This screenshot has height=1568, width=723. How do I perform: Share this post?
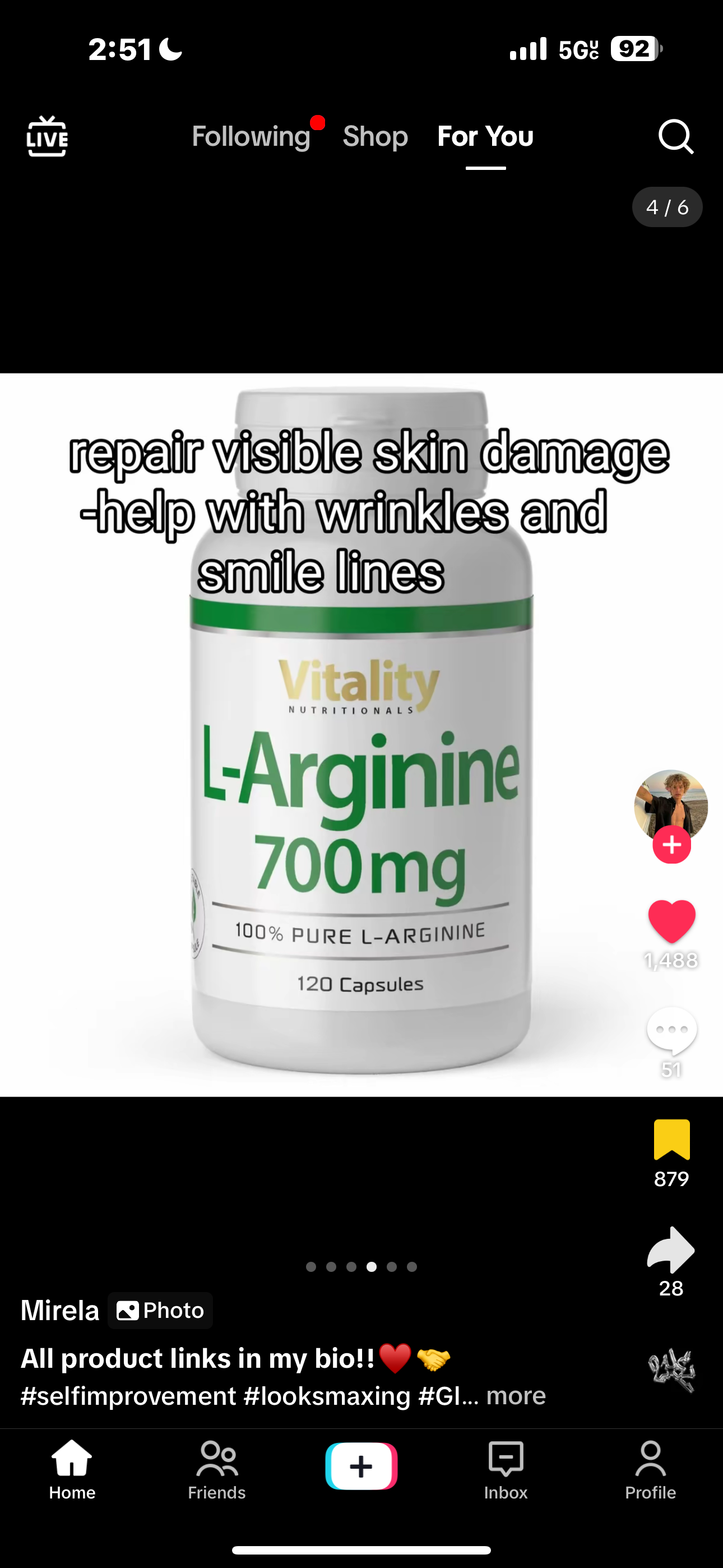671,1250
